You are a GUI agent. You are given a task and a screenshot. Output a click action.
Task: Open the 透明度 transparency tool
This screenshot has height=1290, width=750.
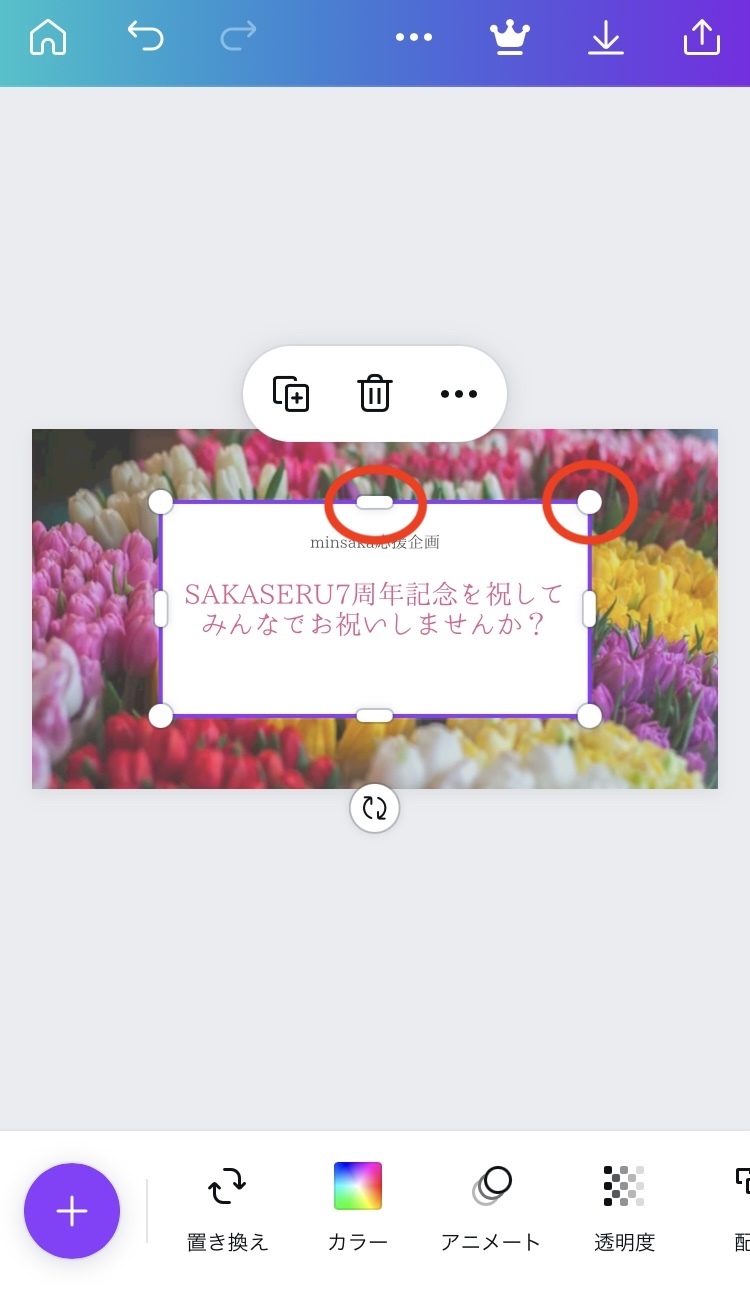[x=624, y=1207]
